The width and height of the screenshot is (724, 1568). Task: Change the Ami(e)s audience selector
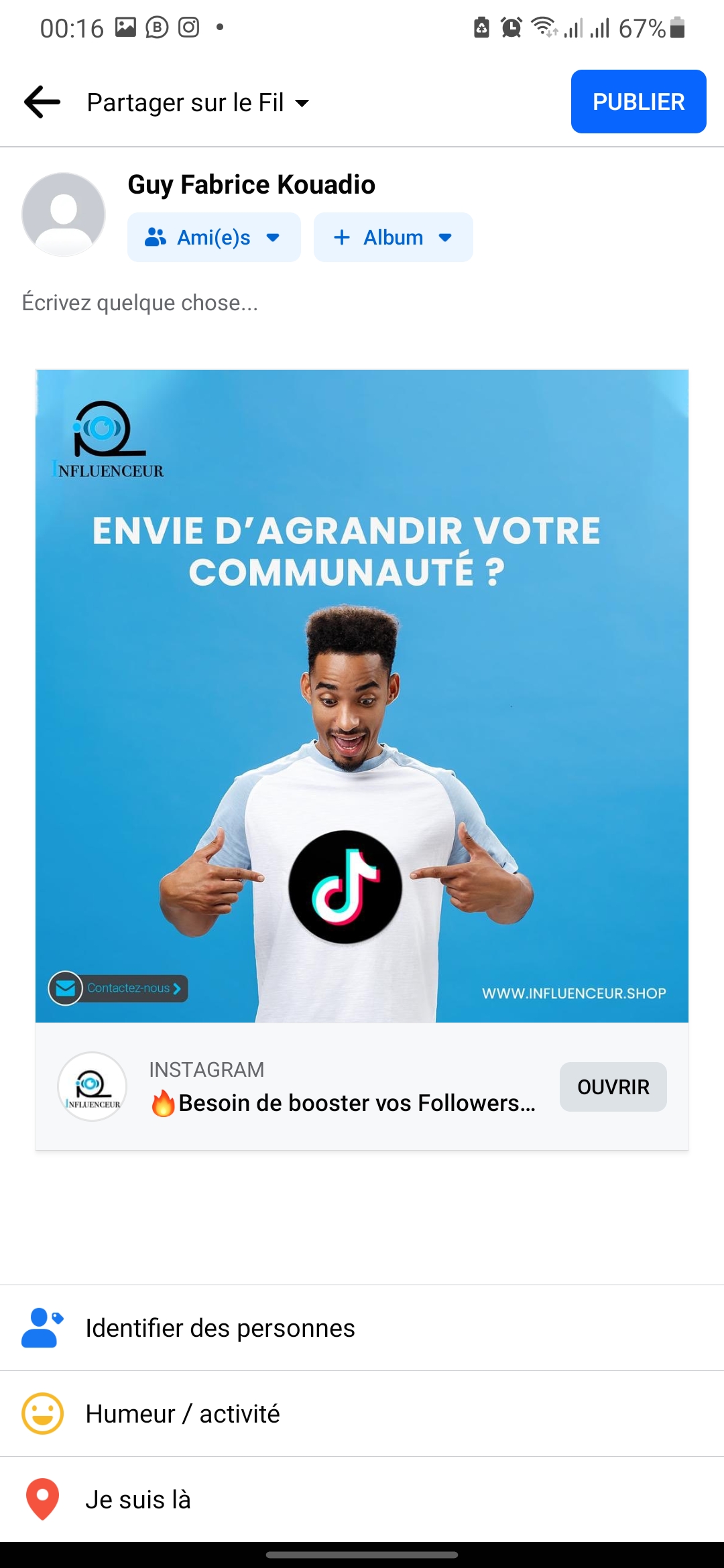click(213, 237)
